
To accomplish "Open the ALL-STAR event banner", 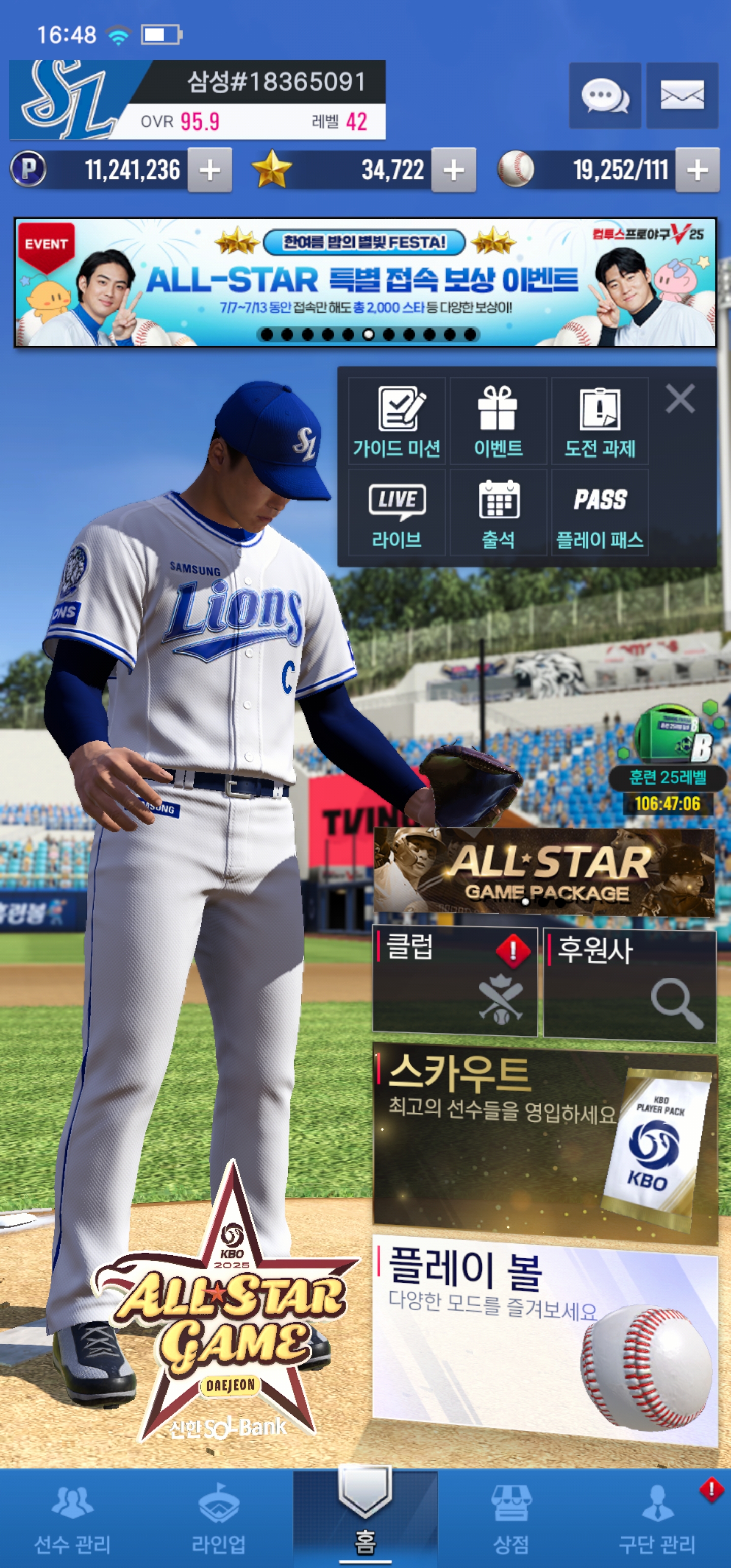I will point(365,282).
